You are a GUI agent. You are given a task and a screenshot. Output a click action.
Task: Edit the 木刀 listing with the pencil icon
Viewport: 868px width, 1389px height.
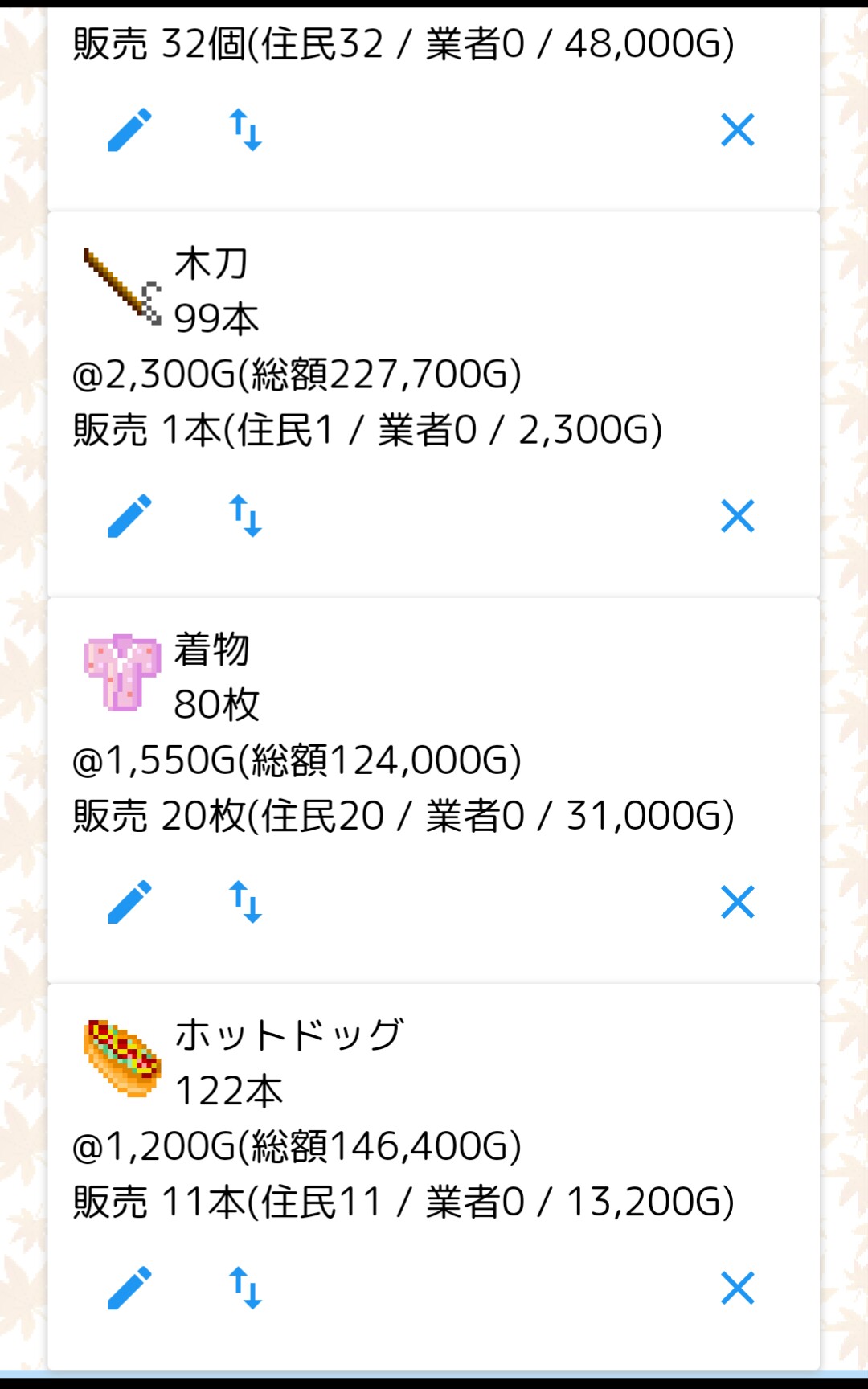click(x=129, y=515)
